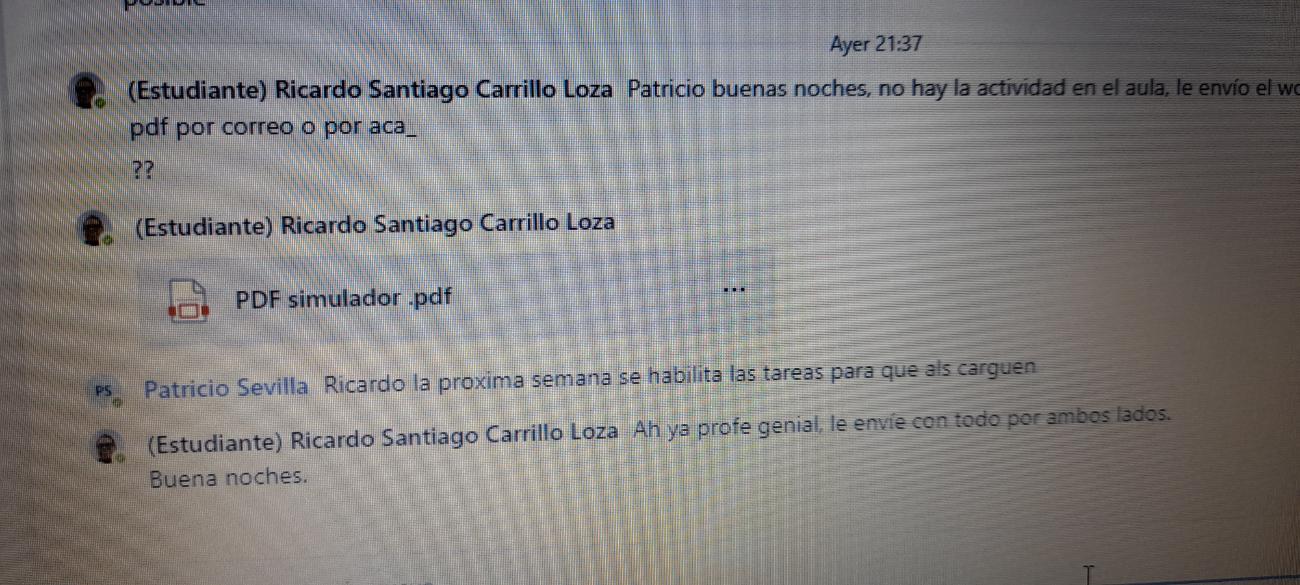Open more options for the PDF attachment
This screenshot has width=1300, height=585.
734,290
